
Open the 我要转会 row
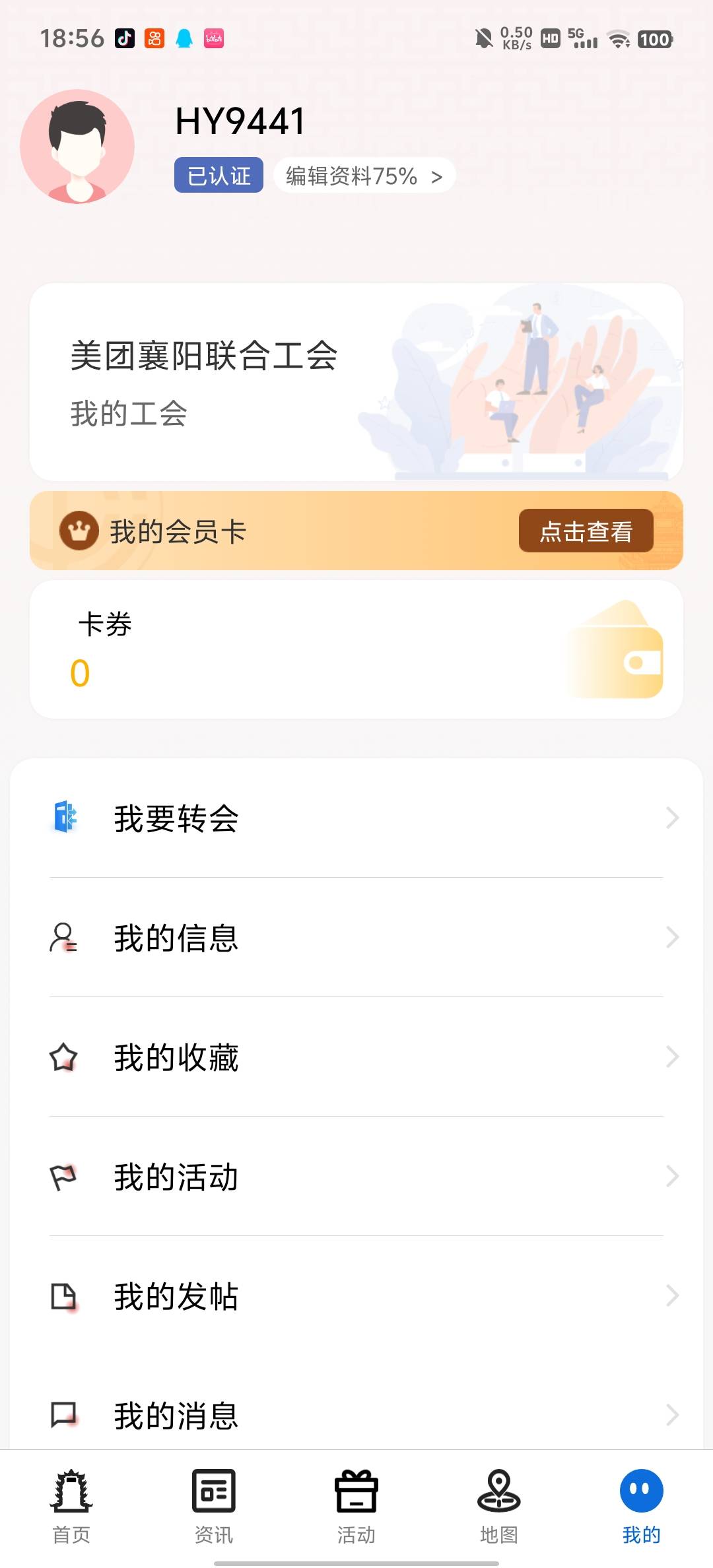click(x=356, y=818)
